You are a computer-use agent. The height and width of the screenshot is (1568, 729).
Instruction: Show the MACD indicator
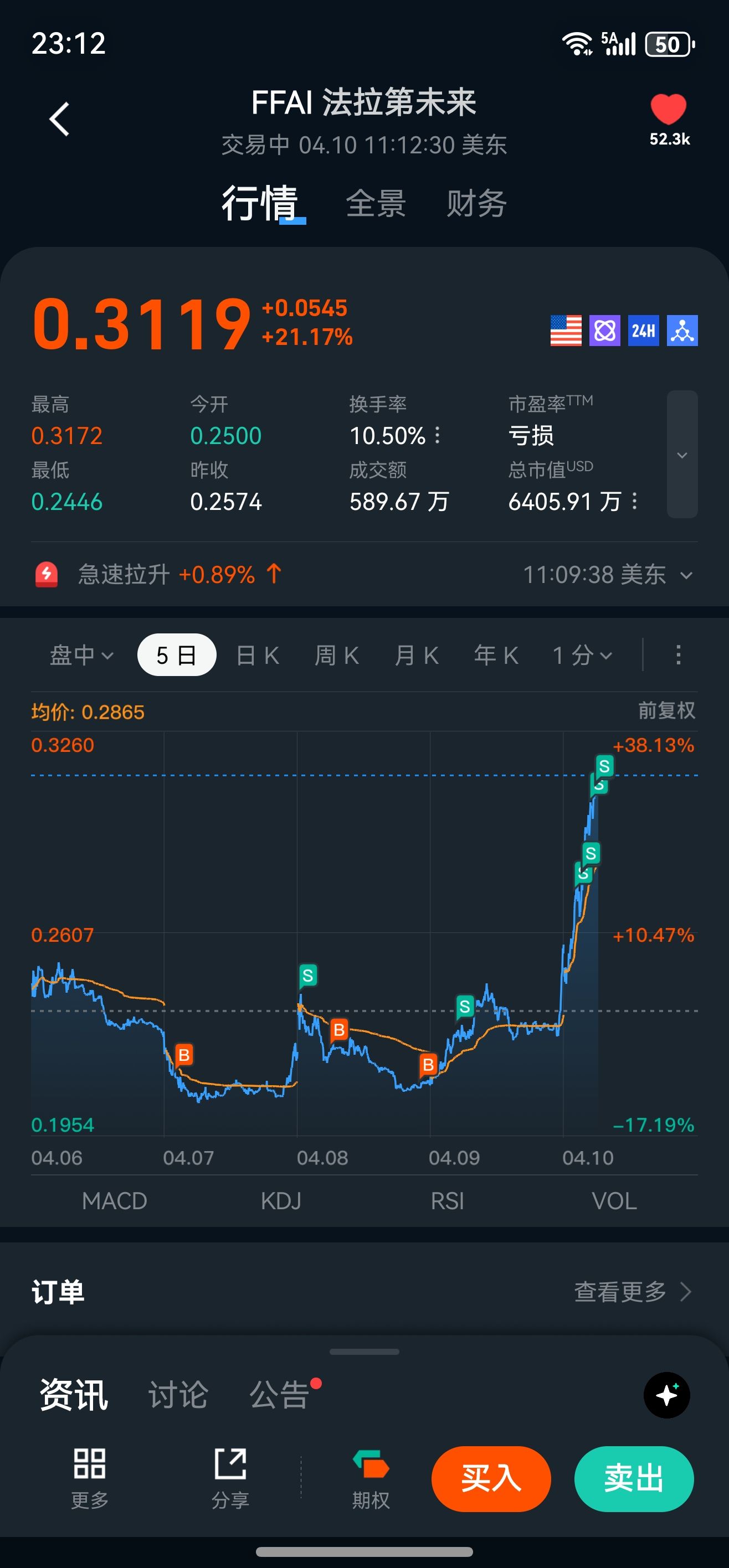pyautogui.click(x=115, y=1201)
